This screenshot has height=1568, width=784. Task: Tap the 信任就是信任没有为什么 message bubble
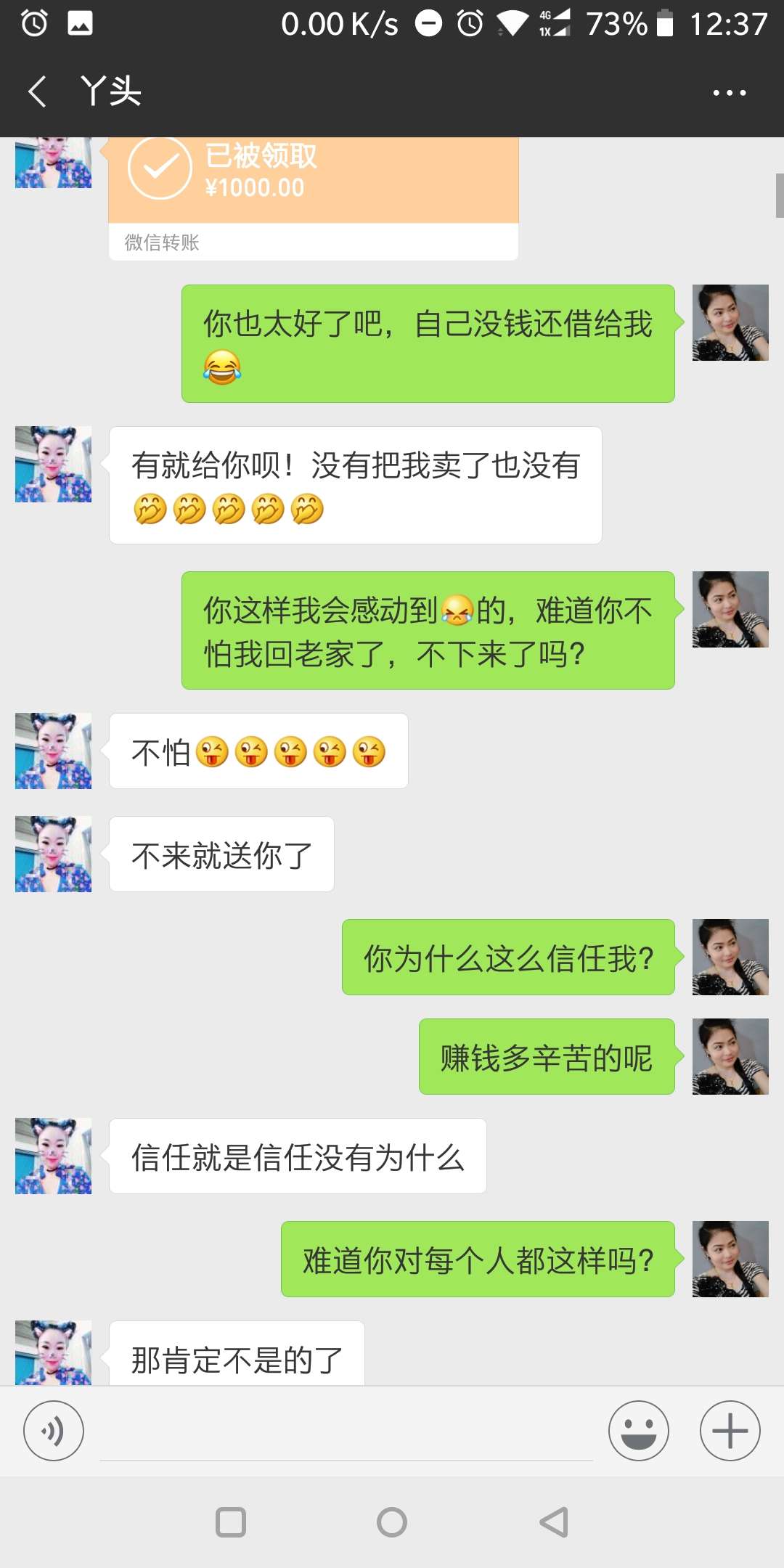[x=296, y=1156]
